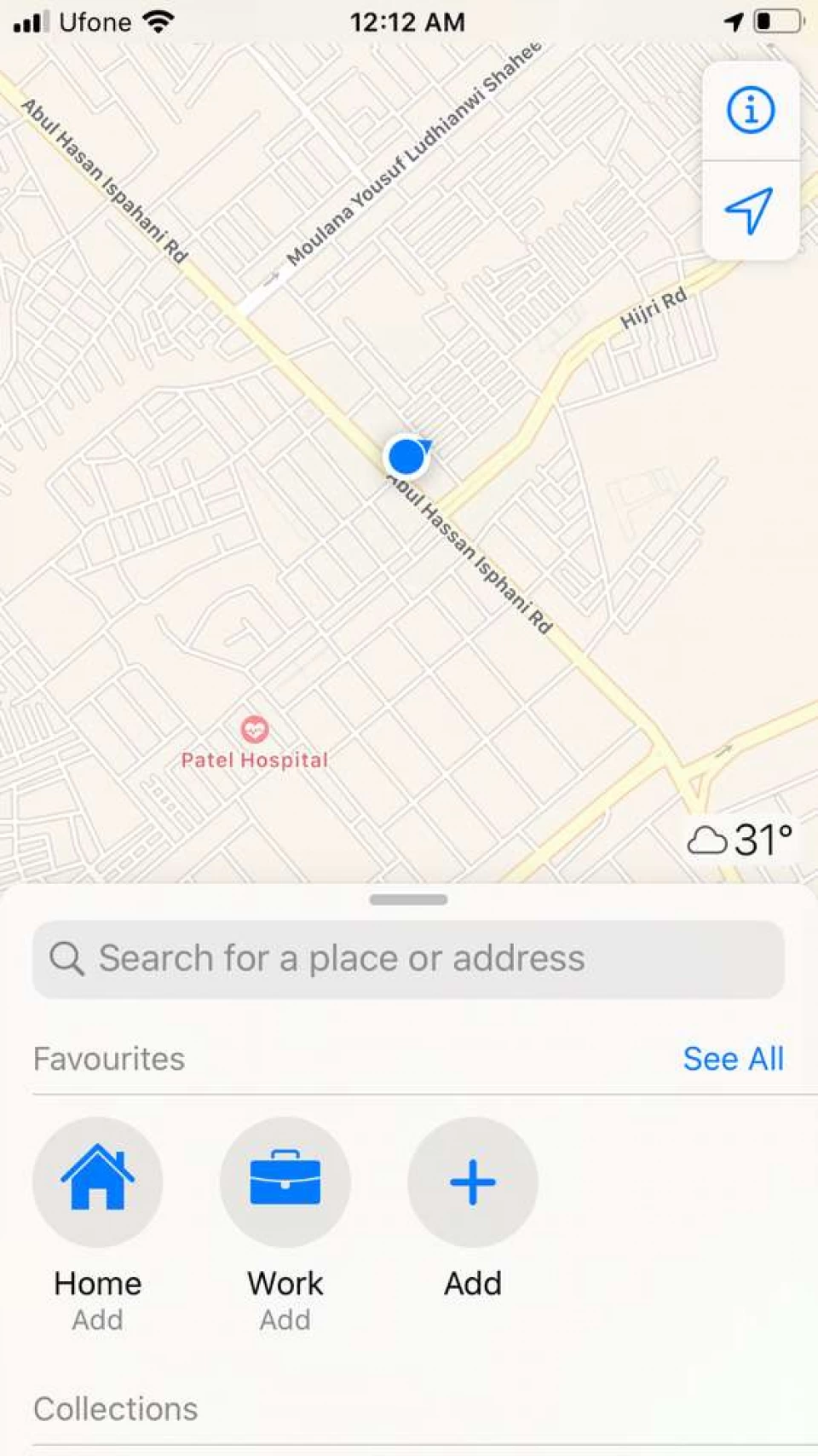Tap the search card grabber handle
818x1456 pixels.
[x=408, y=899]
